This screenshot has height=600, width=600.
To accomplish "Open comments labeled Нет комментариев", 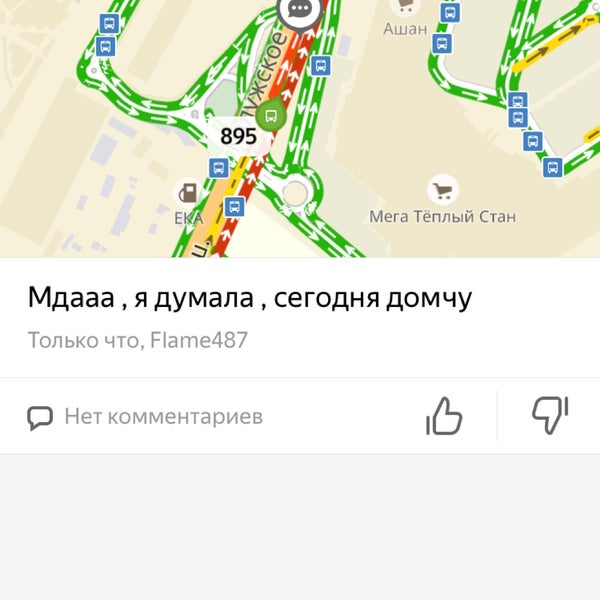I will [145, 416].
